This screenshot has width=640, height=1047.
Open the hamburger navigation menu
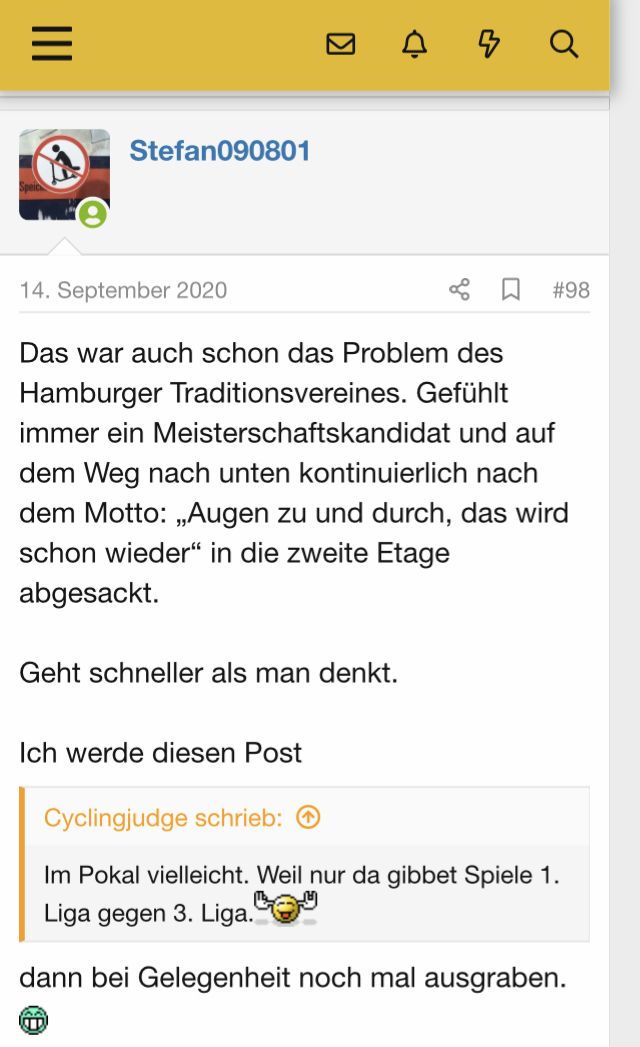pyautogui.click(x=52, y=44)
